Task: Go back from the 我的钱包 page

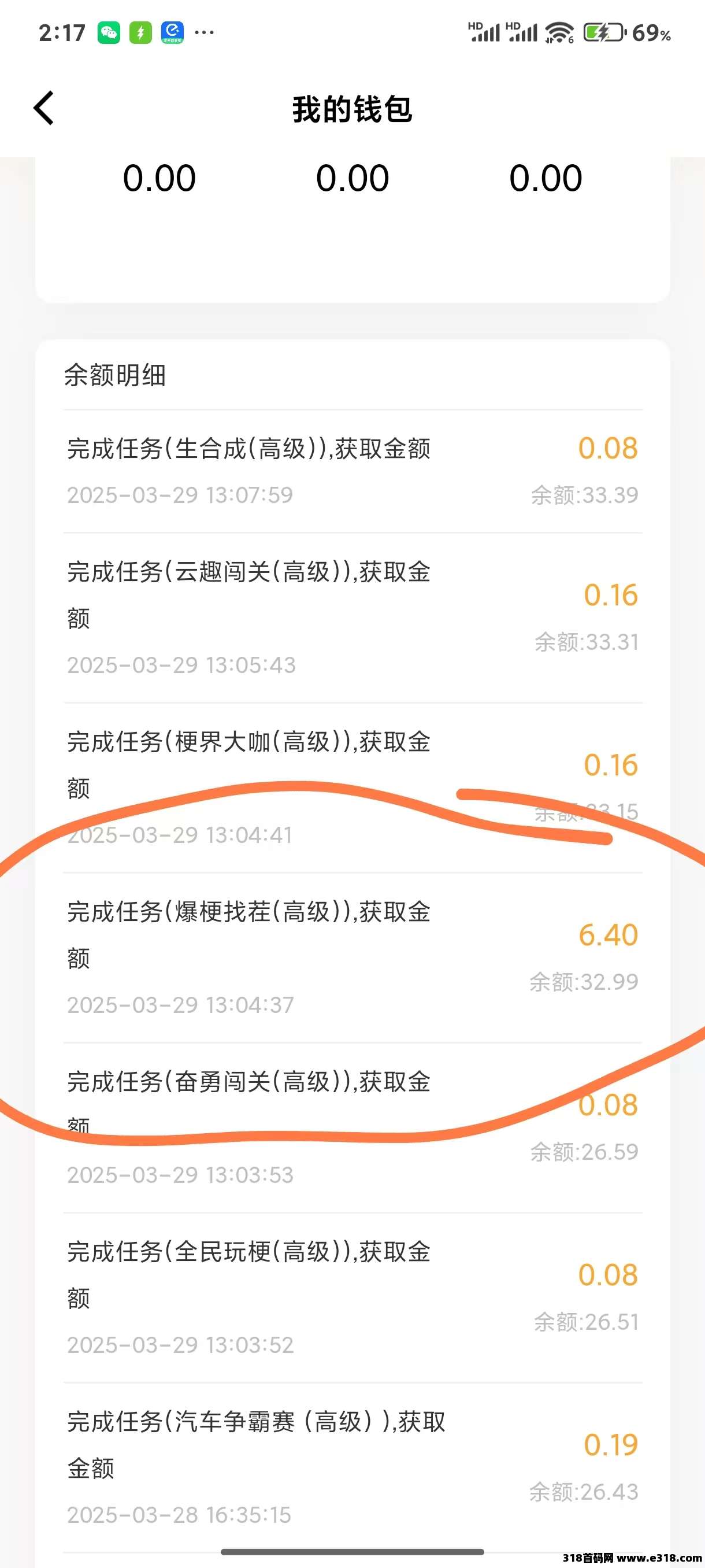Action: (44, 108)
